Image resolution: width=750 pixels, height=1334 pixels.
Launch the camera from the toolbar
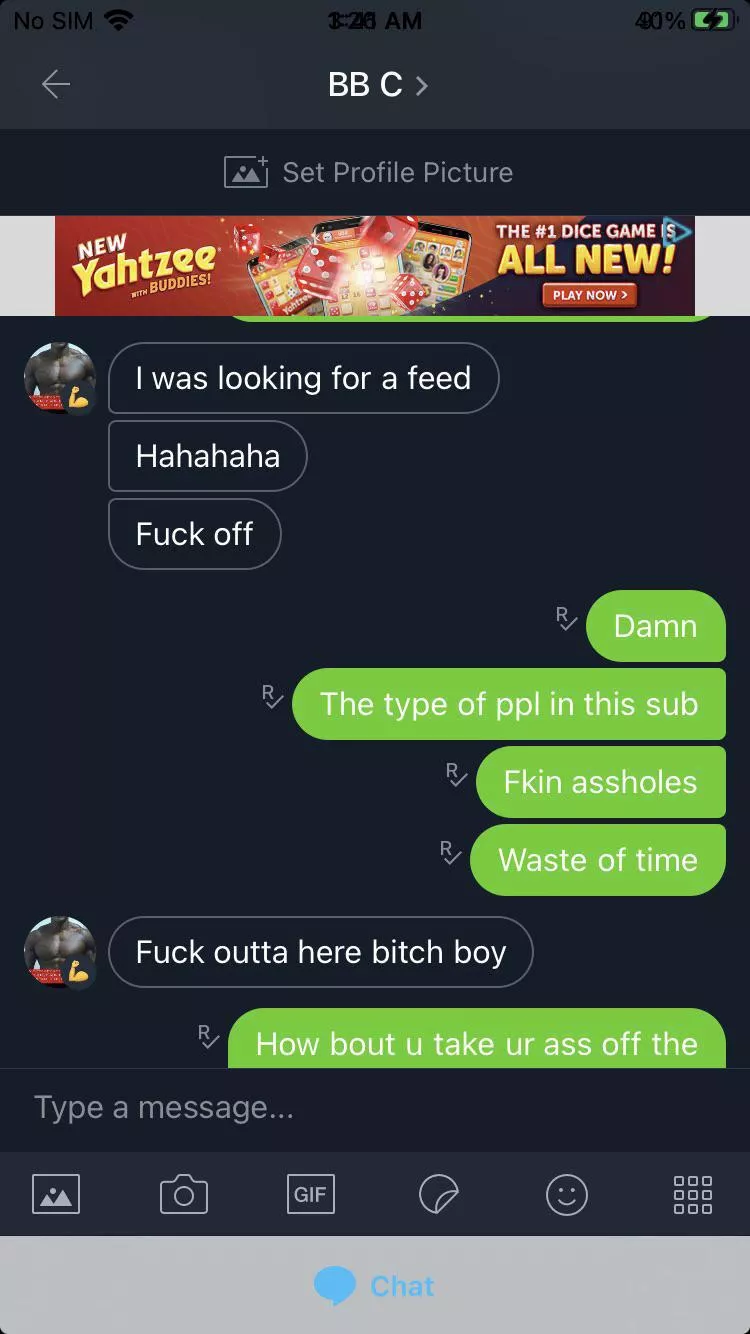click(x=184, y=1194)
